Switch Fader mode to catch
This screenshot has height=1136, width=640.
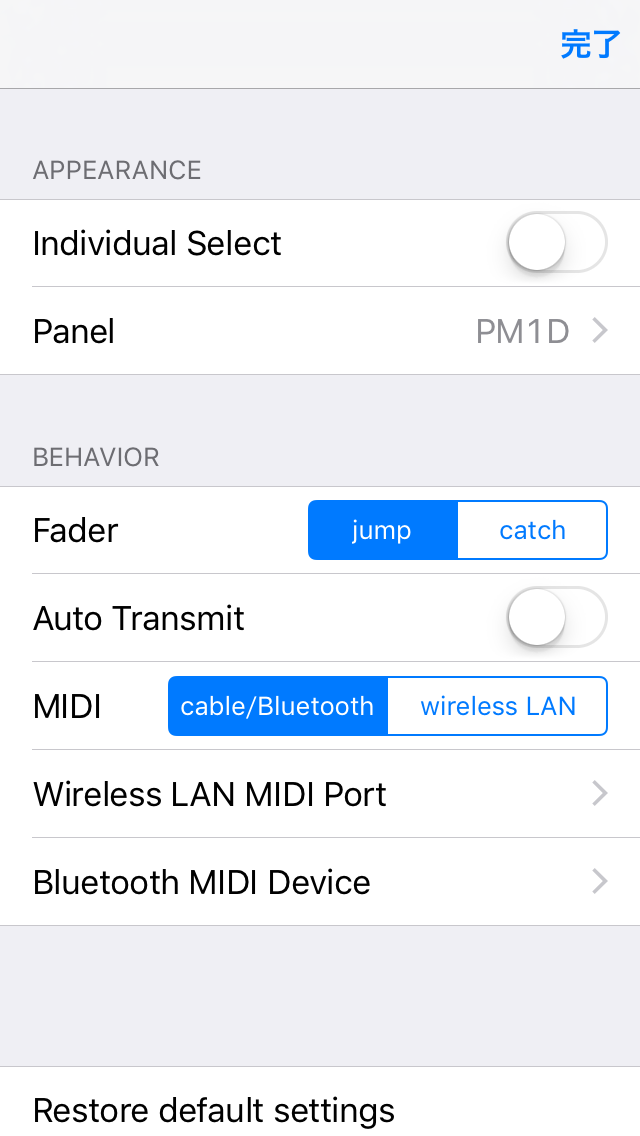click(x=532, y=530)
